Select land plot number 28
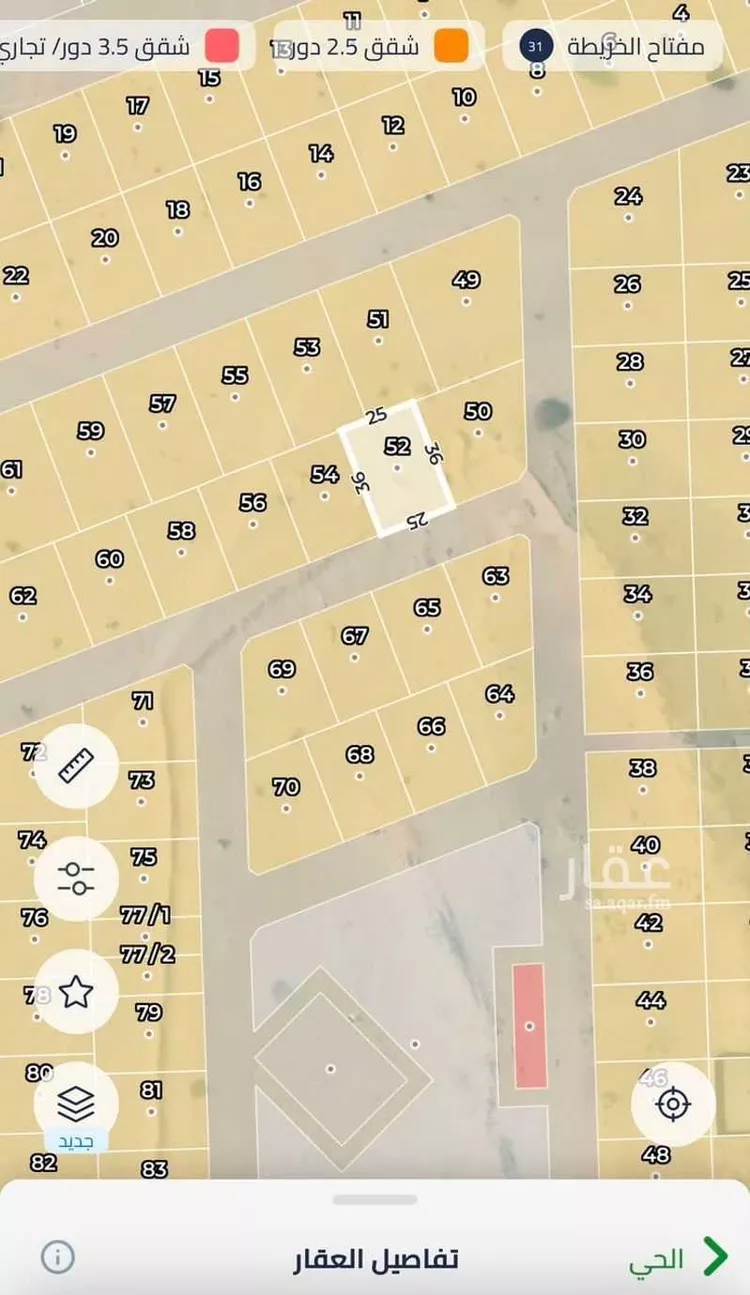 [x=630, y=368]
